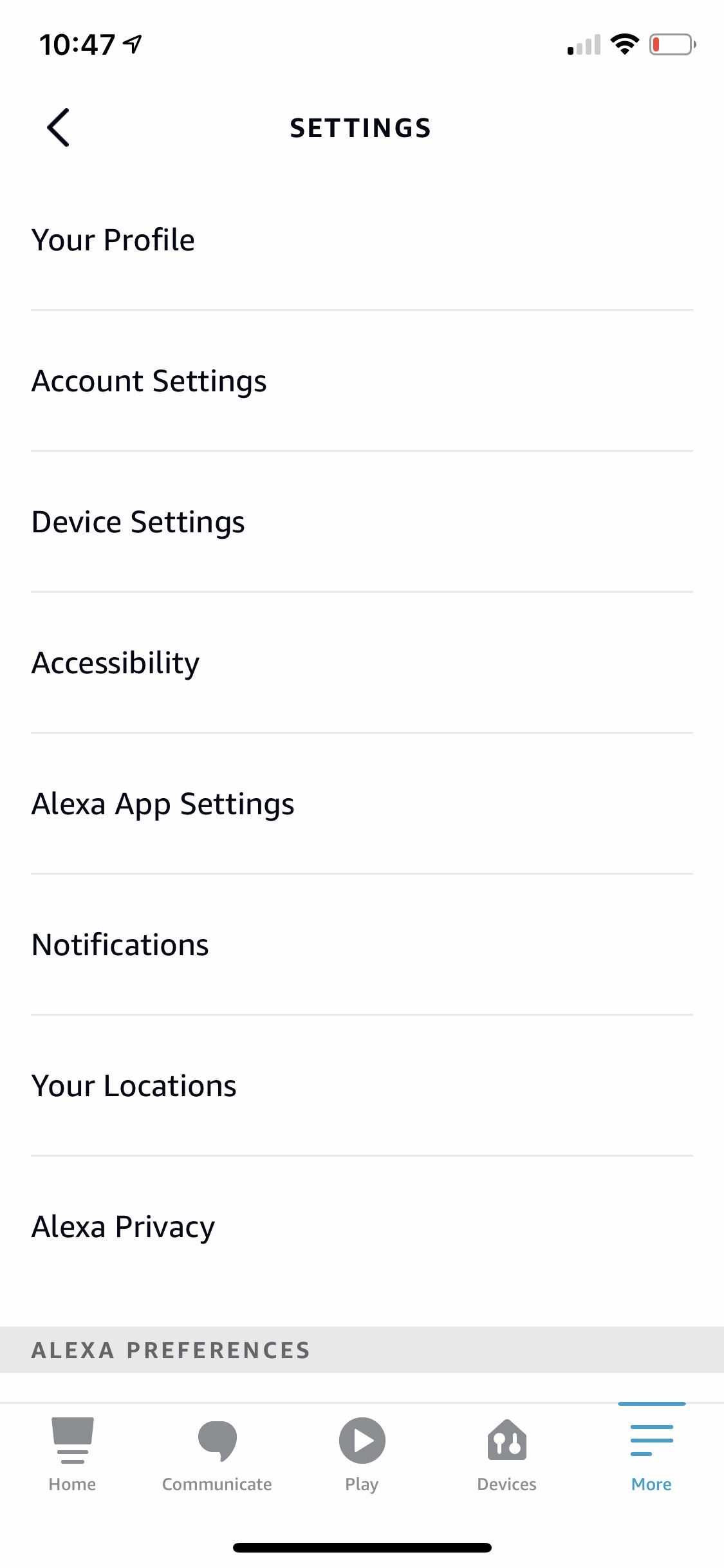The width and height of the screenshot is (724, 1568).
Task: Open Notifications settings
Action: (x=120, y=945)
